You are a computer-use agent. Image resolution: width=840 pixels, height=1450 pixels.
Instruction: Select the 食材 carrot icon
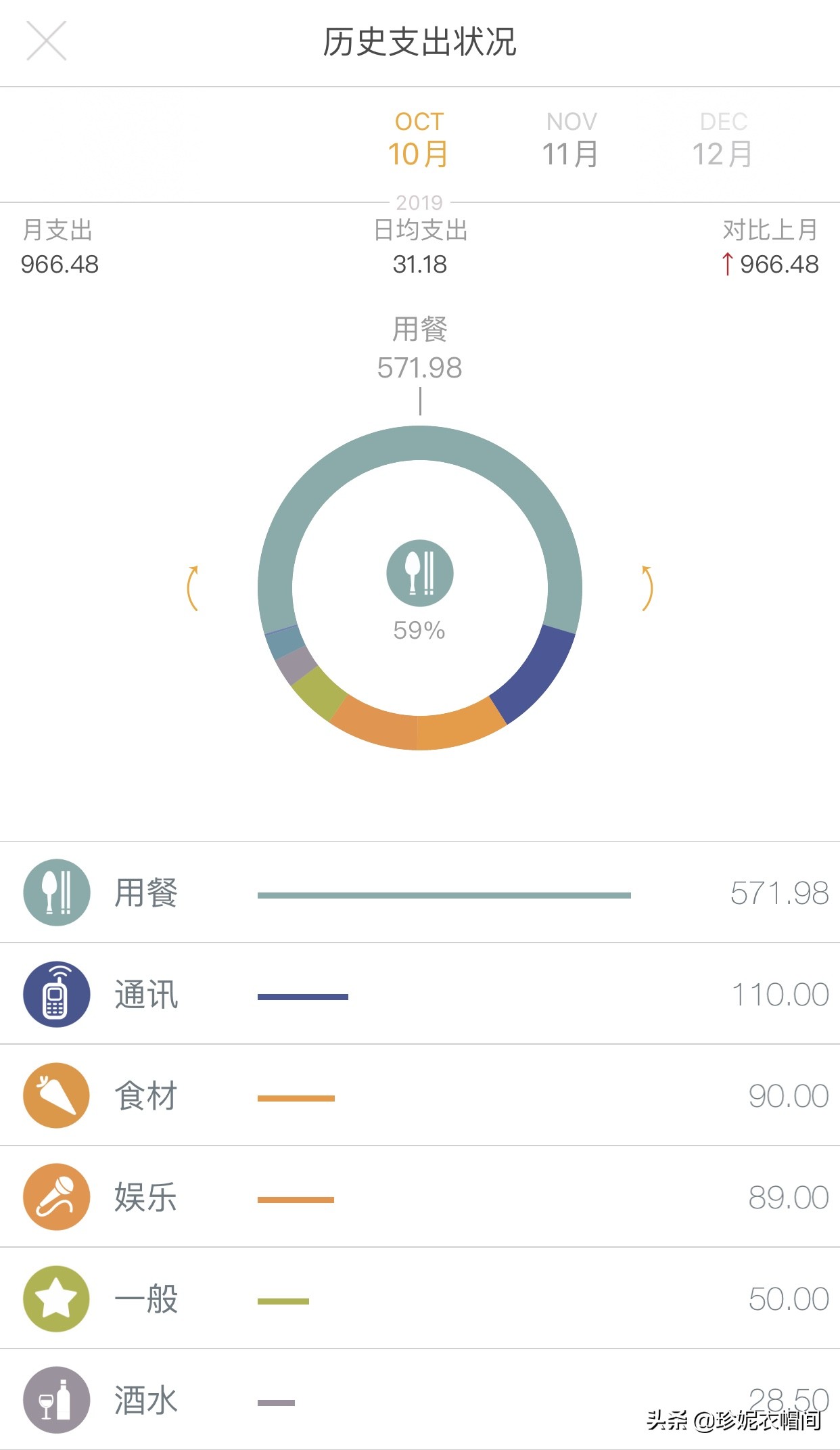(57, 1095)
